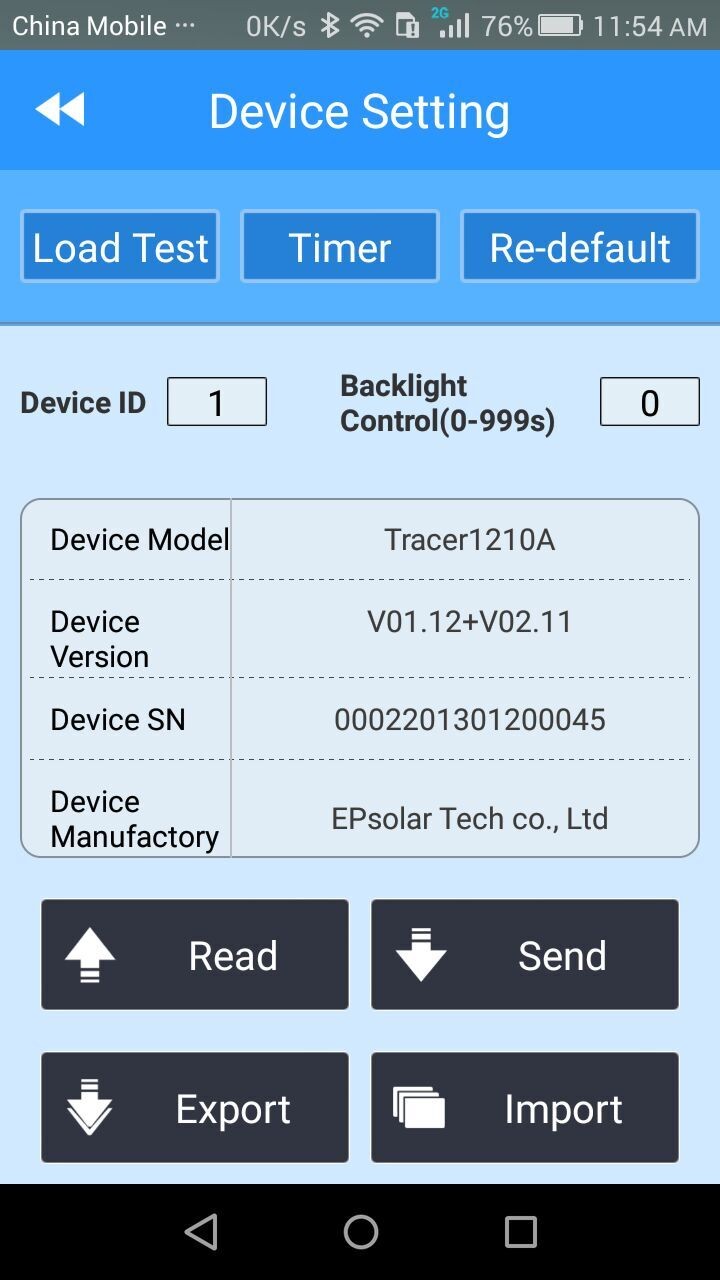The image size is (720, 1280).
Task: Open the recent apps view
Action: click(520, 1232)
